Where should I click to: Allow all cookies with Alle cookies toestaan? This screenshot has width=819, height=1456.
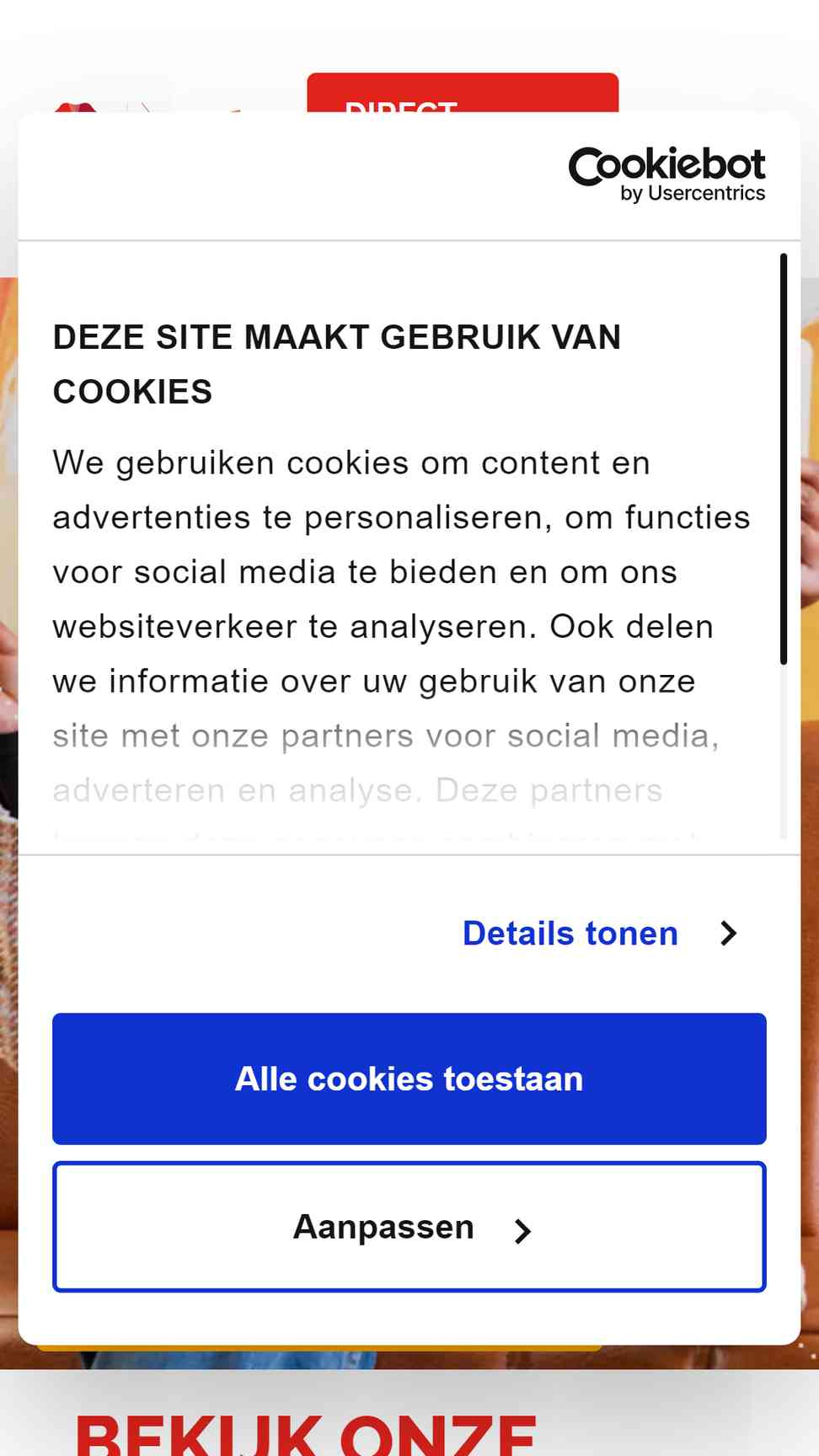coord(409,1079)
